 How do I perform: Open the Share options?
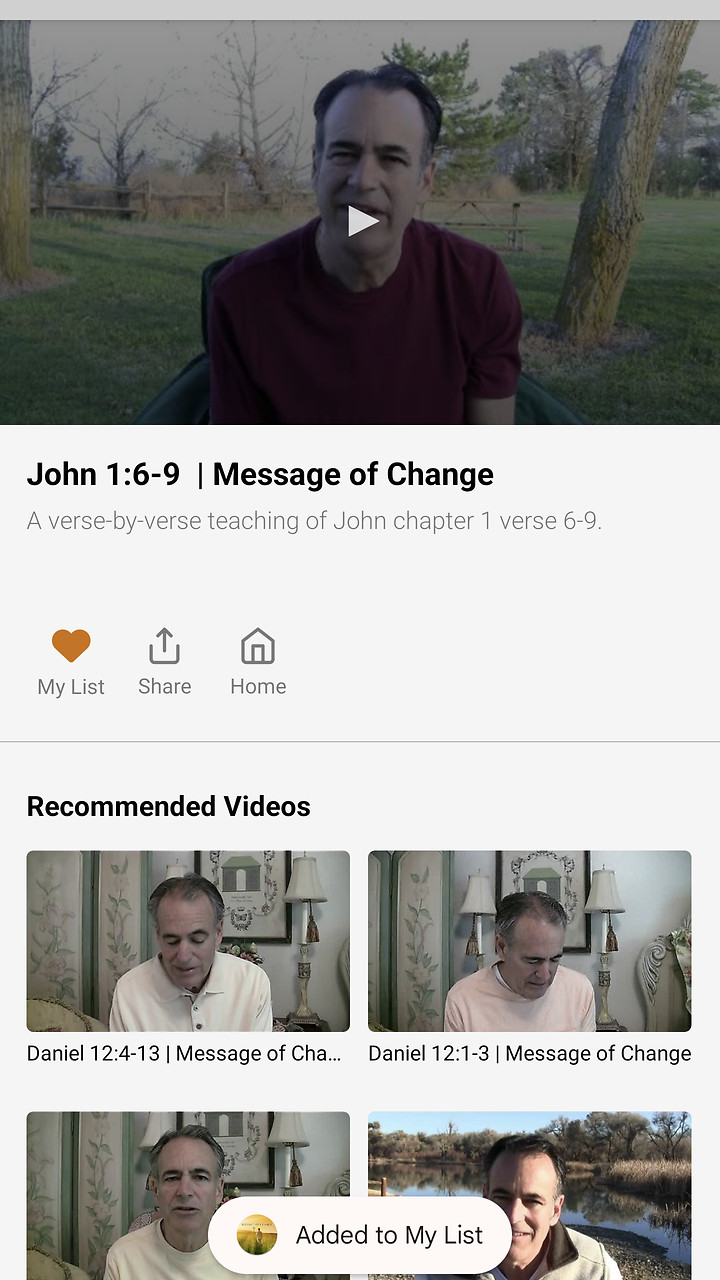(164, 647)
